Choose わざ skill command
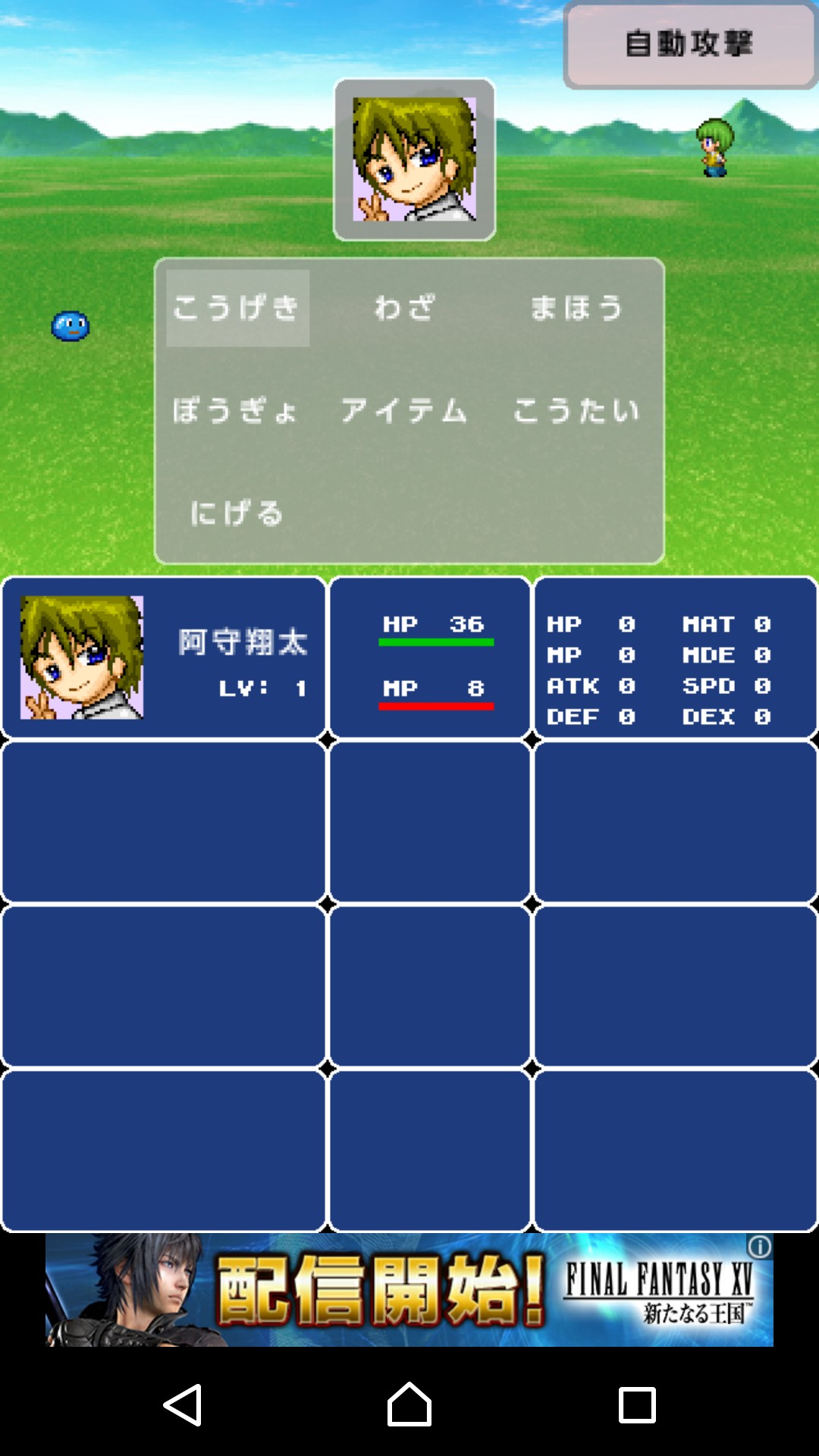The image size is (819, 1456). [405, 308]
